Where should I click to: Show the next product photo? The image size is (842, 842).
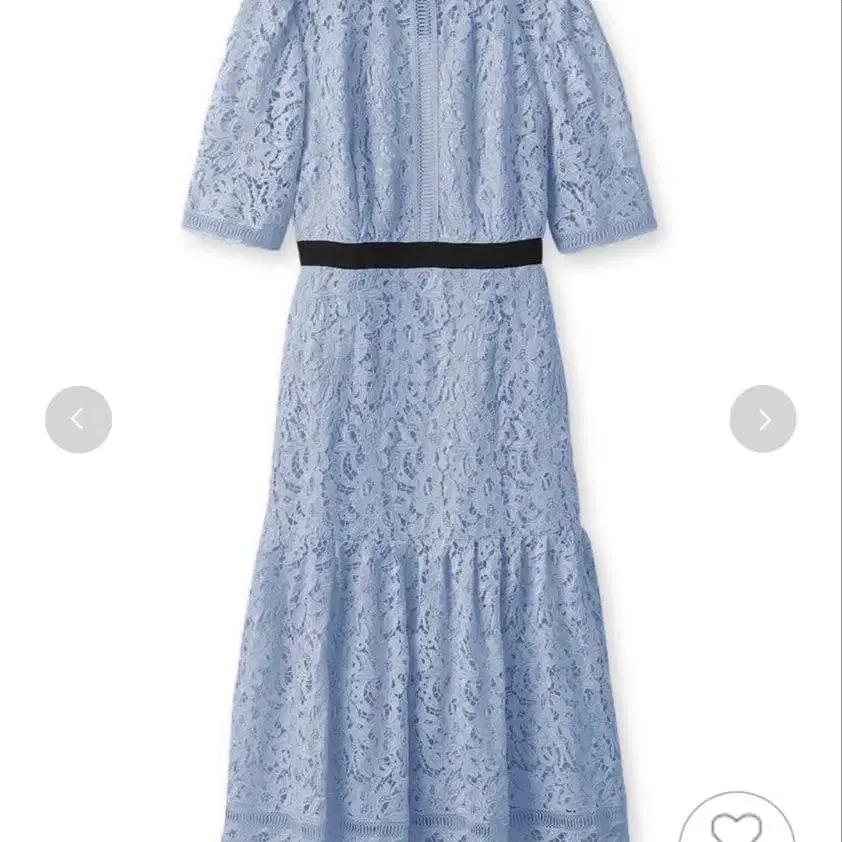(763, 419)
